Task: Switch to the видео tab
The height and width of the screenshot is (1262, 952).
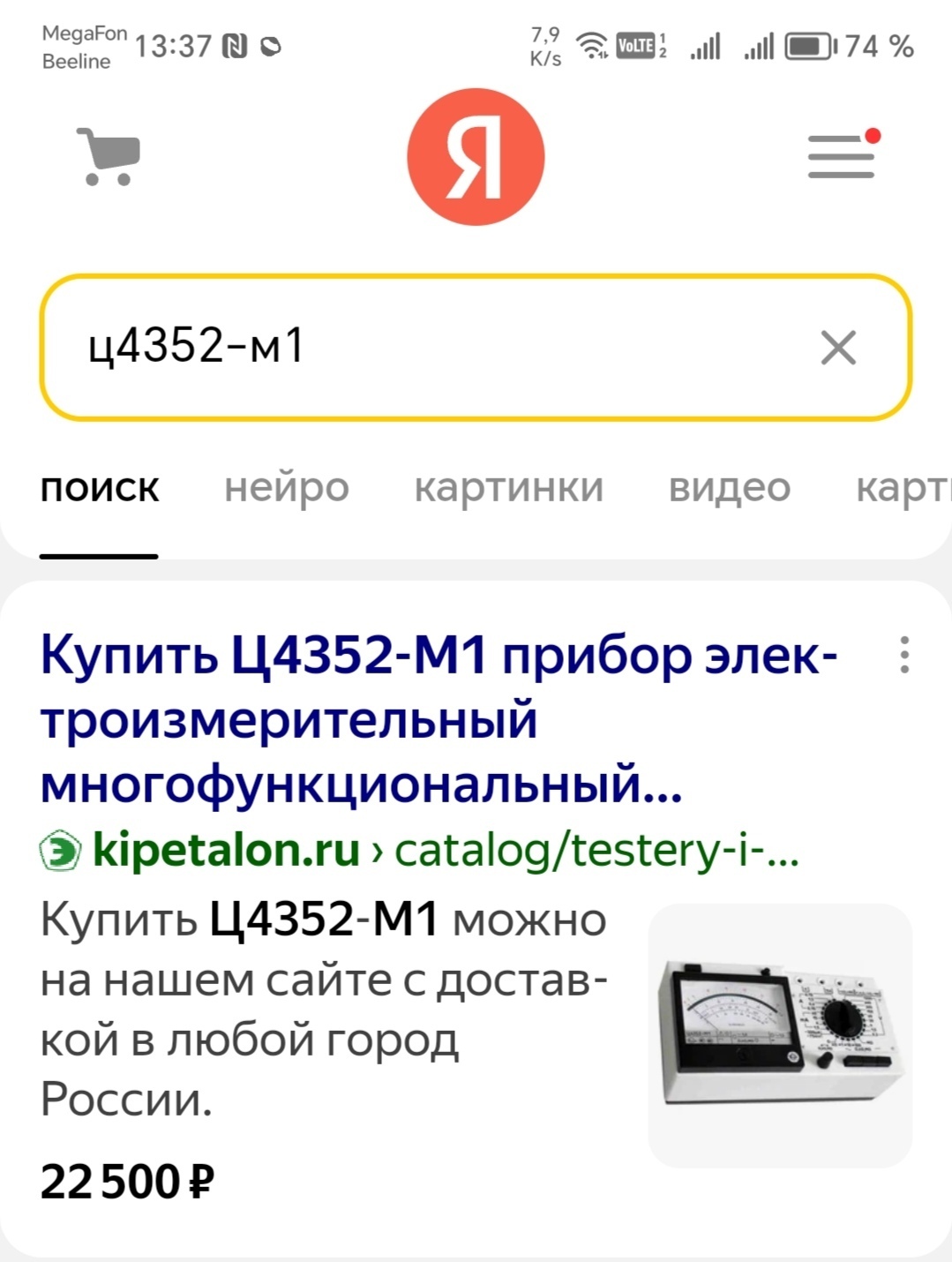Action: pos(730,487)
